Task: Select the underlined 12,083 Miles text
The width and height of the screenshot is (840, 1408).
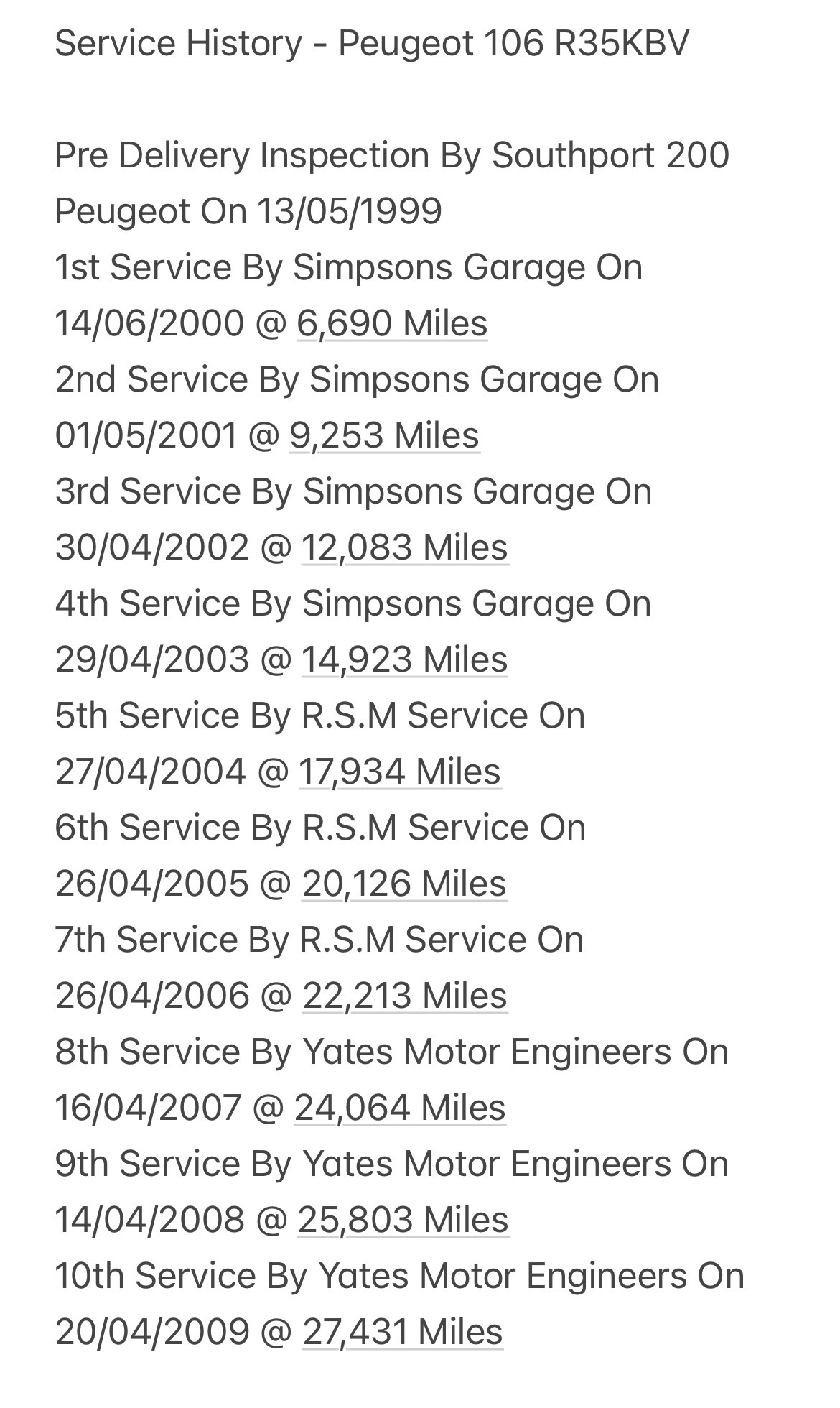Action: 405,547
